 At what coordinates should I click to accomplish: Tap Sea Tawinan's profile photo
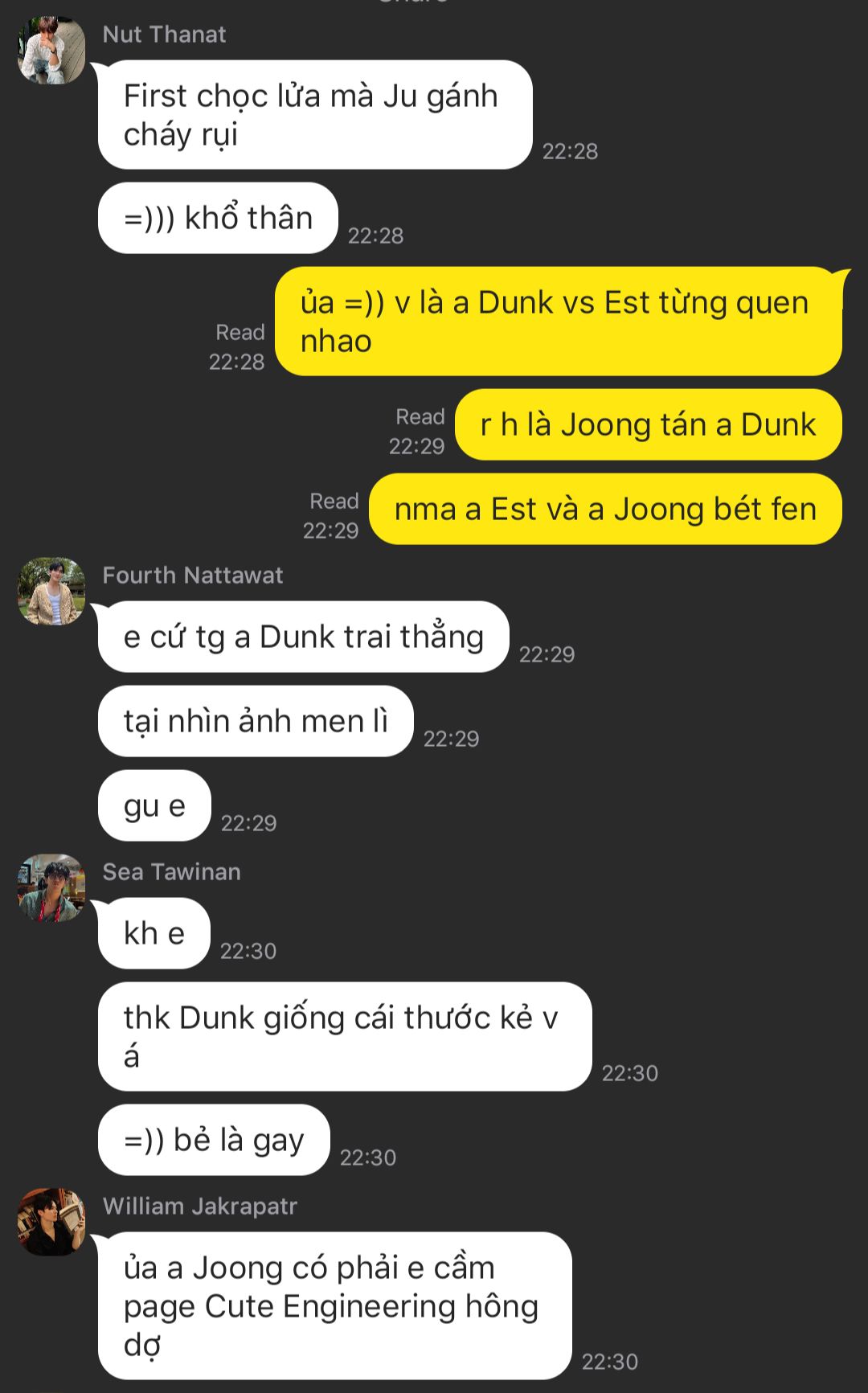tap(51, 888)
